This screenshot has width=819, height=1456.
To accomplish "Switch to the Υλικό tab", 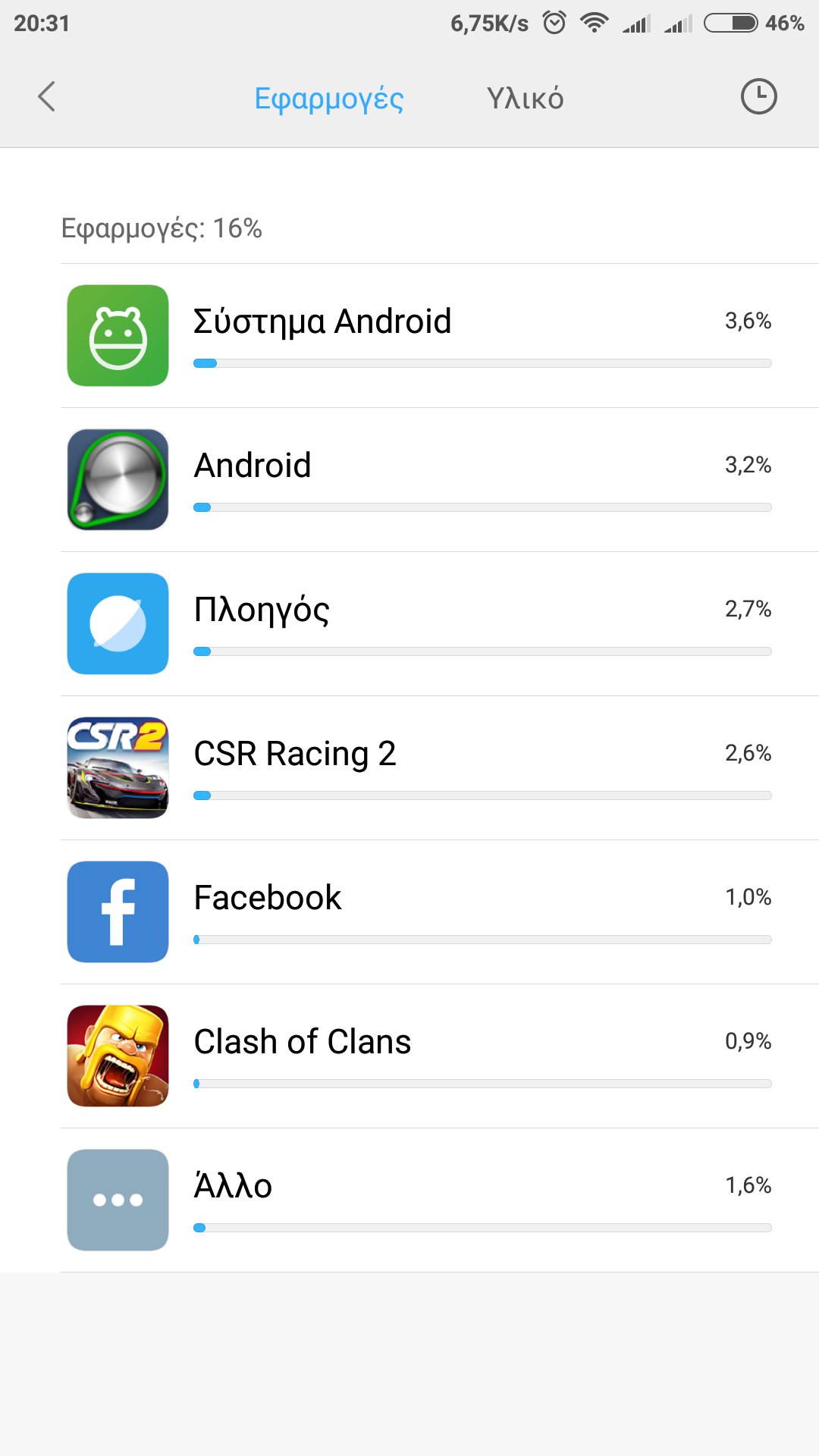I will point(525,99).
